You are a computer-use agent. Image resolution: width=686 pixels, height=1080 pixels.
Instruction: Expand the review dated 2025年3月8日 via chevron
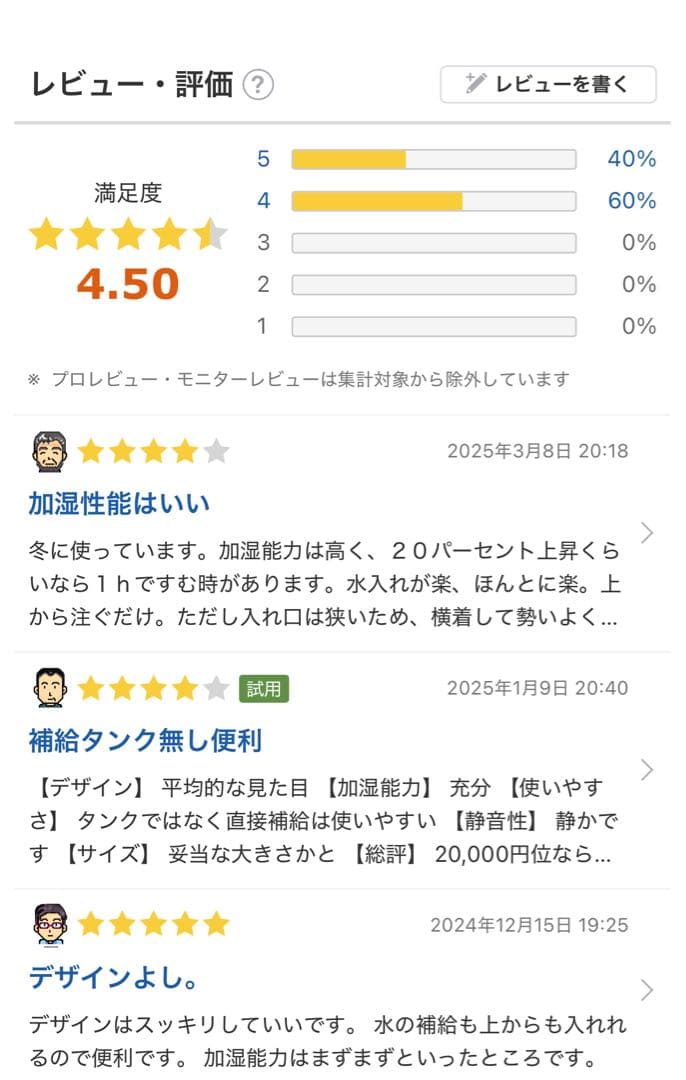[647, 533]
